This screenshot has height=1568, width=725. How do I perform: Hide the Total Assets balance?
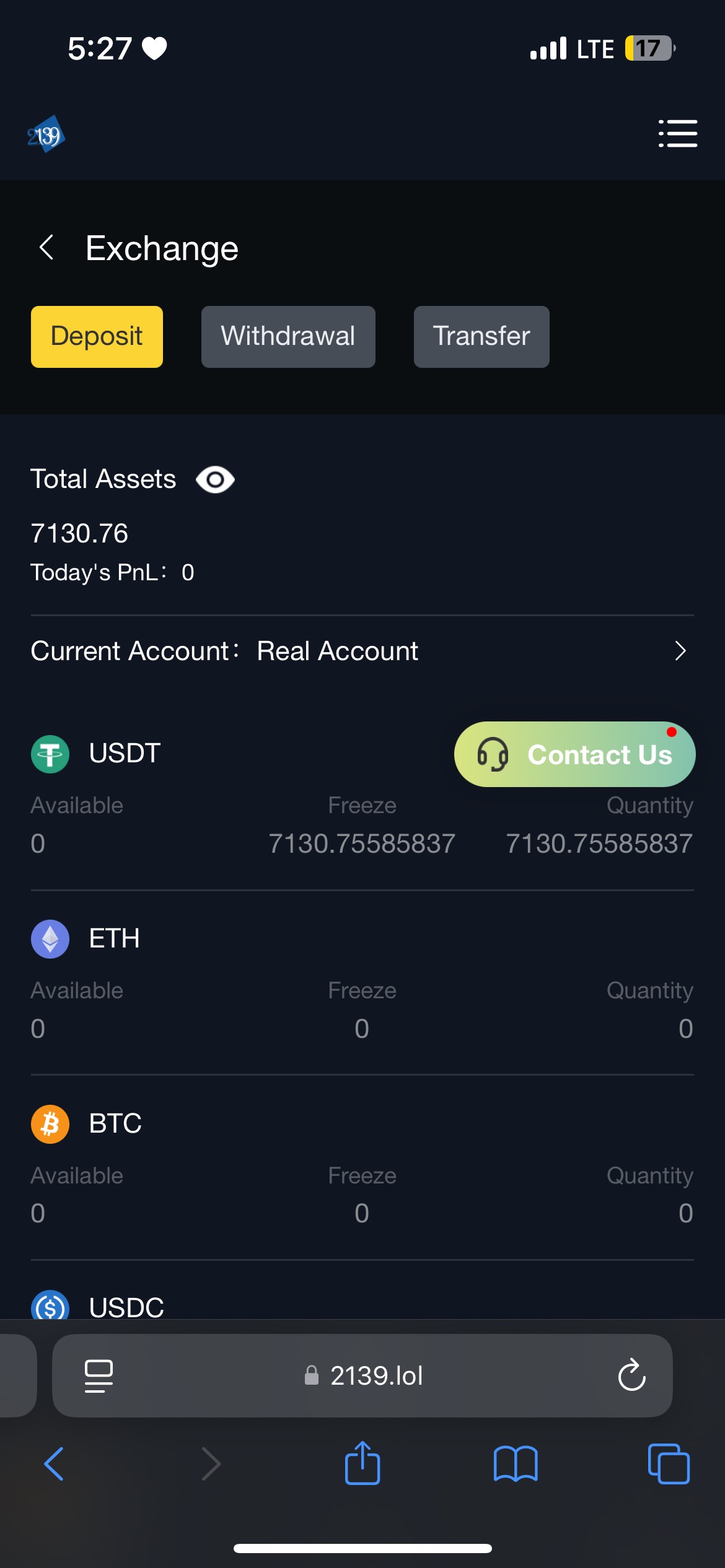215,480
